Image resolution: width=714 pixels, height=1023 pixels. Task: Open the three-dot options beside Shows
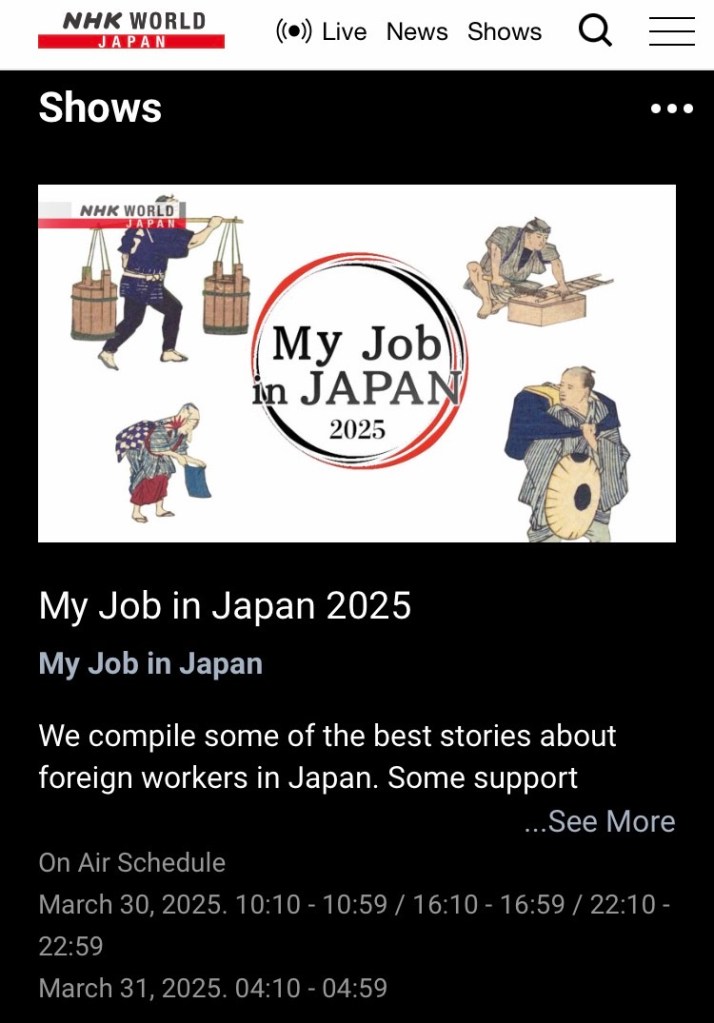pos(671,109)
